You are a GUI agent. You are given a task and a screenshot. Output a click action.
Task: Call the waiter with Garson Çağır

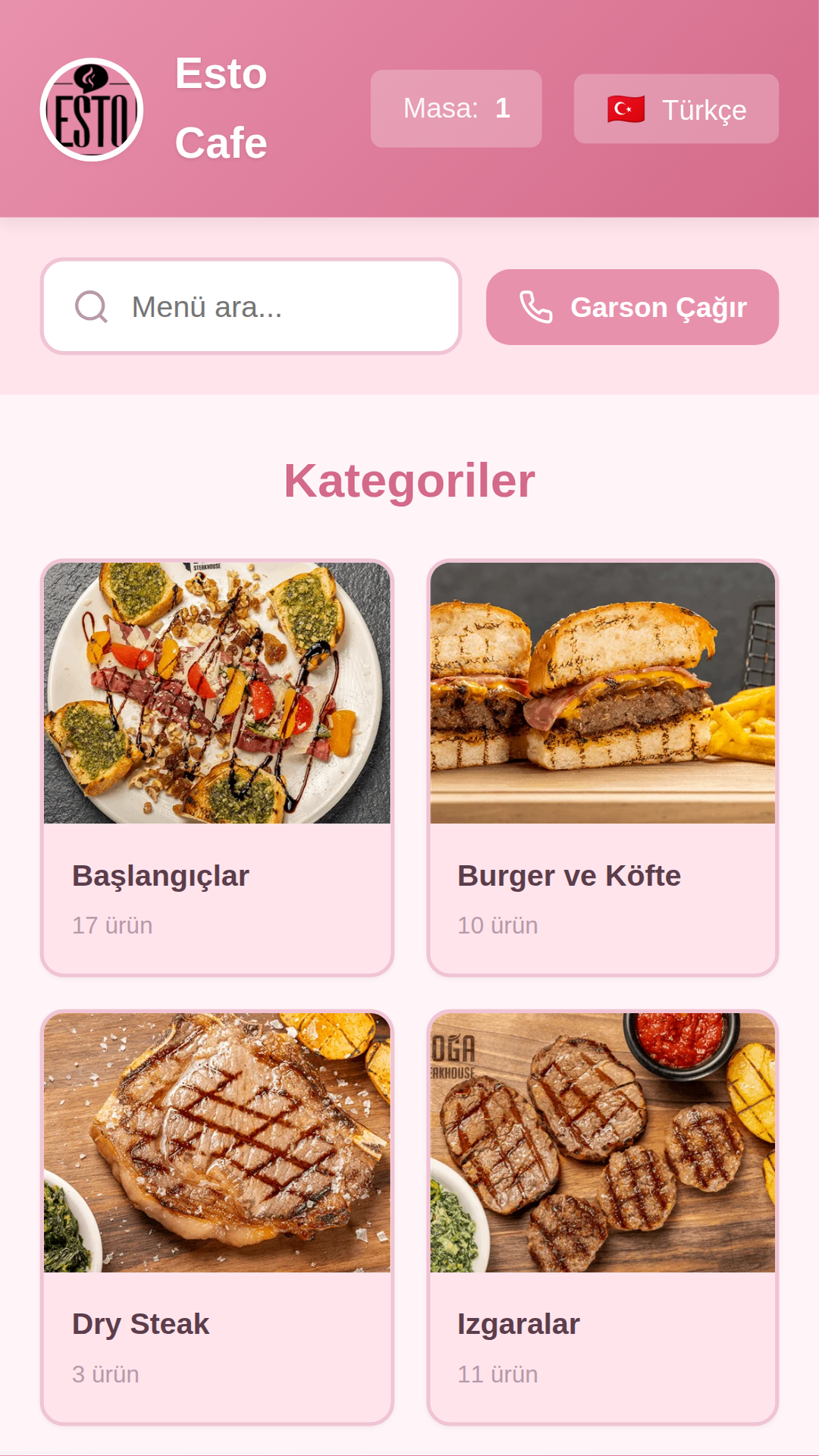pos(632,307)
